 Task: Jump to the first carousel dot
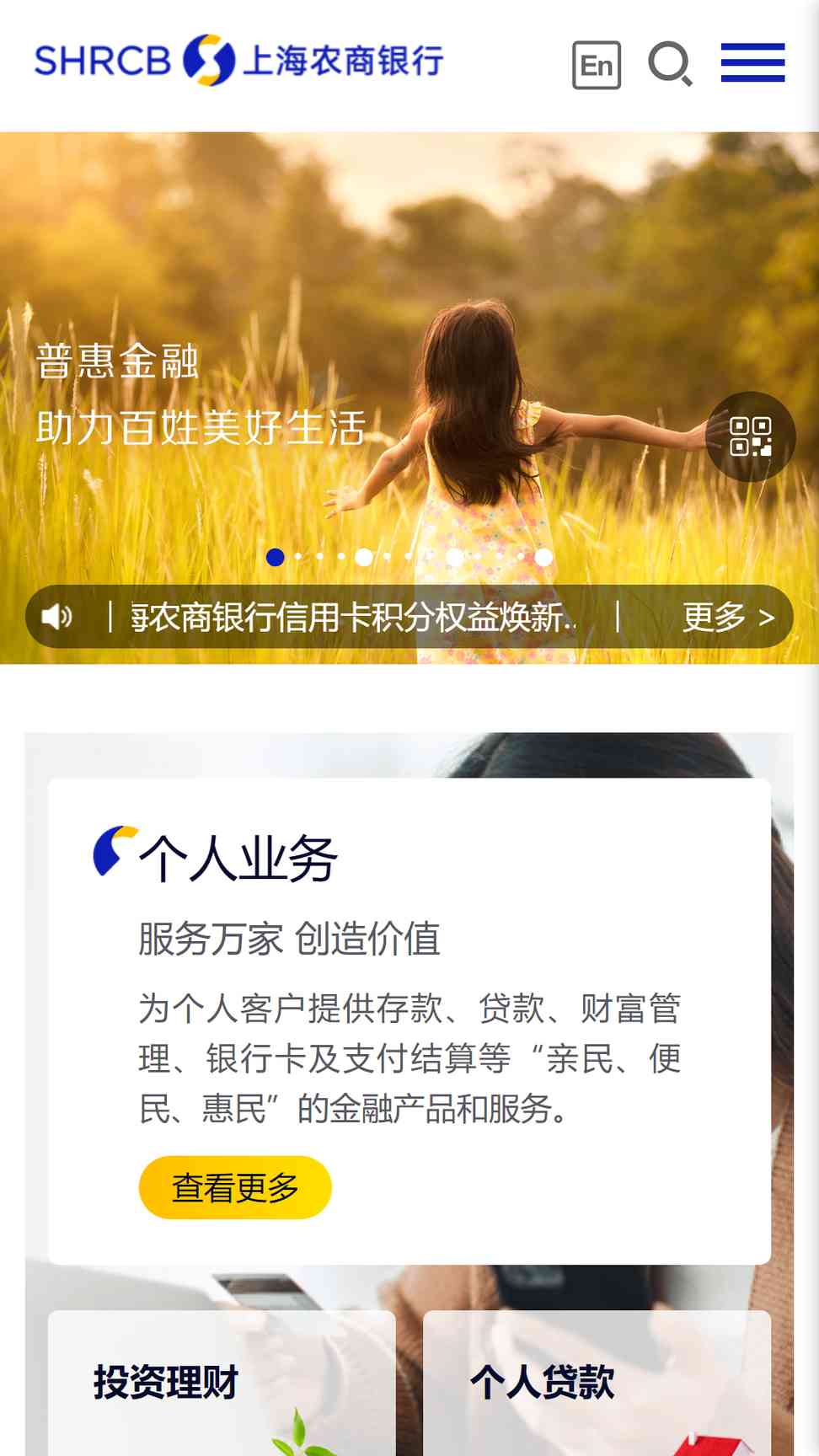(x=275, y=557)
